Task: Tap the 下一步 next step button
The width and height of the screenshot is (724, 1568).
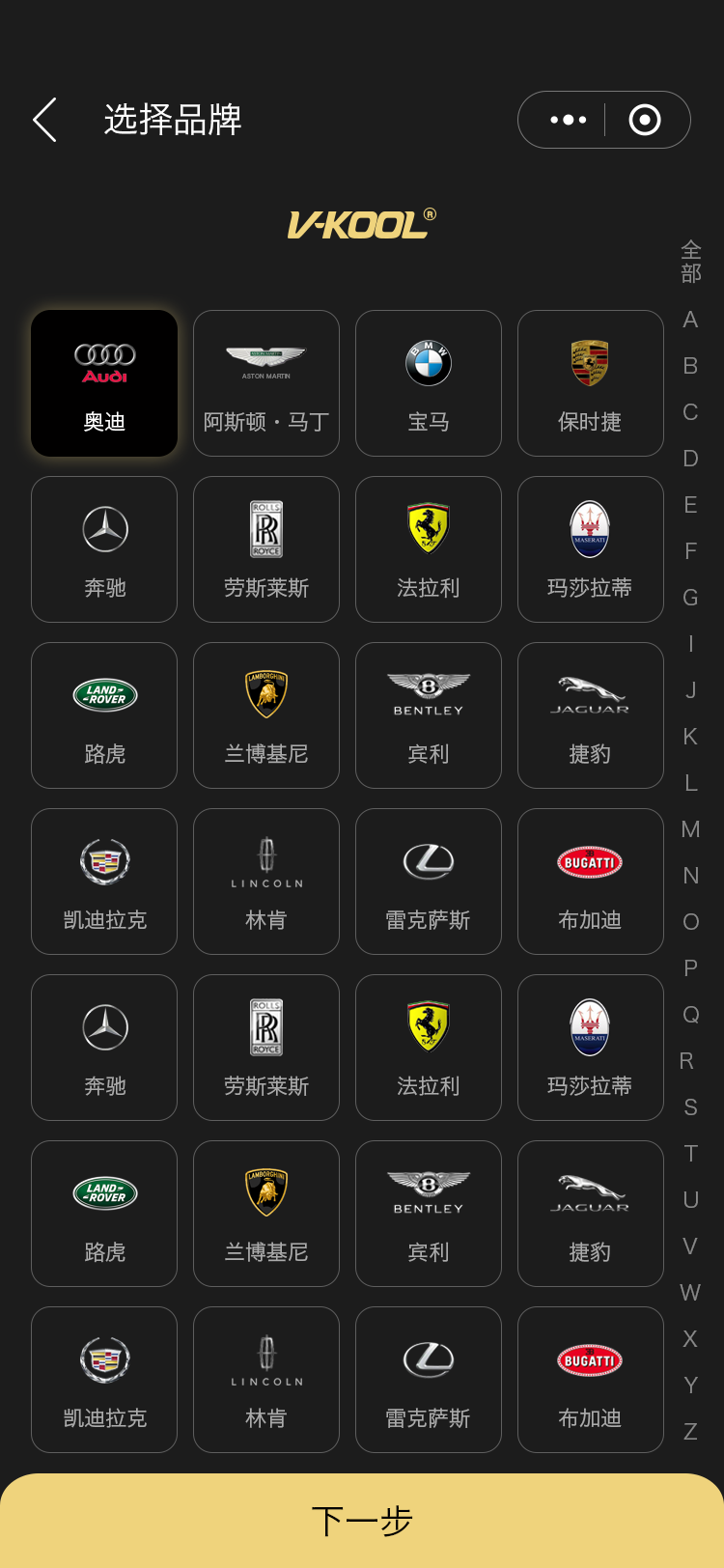Action: point(362,1519)
